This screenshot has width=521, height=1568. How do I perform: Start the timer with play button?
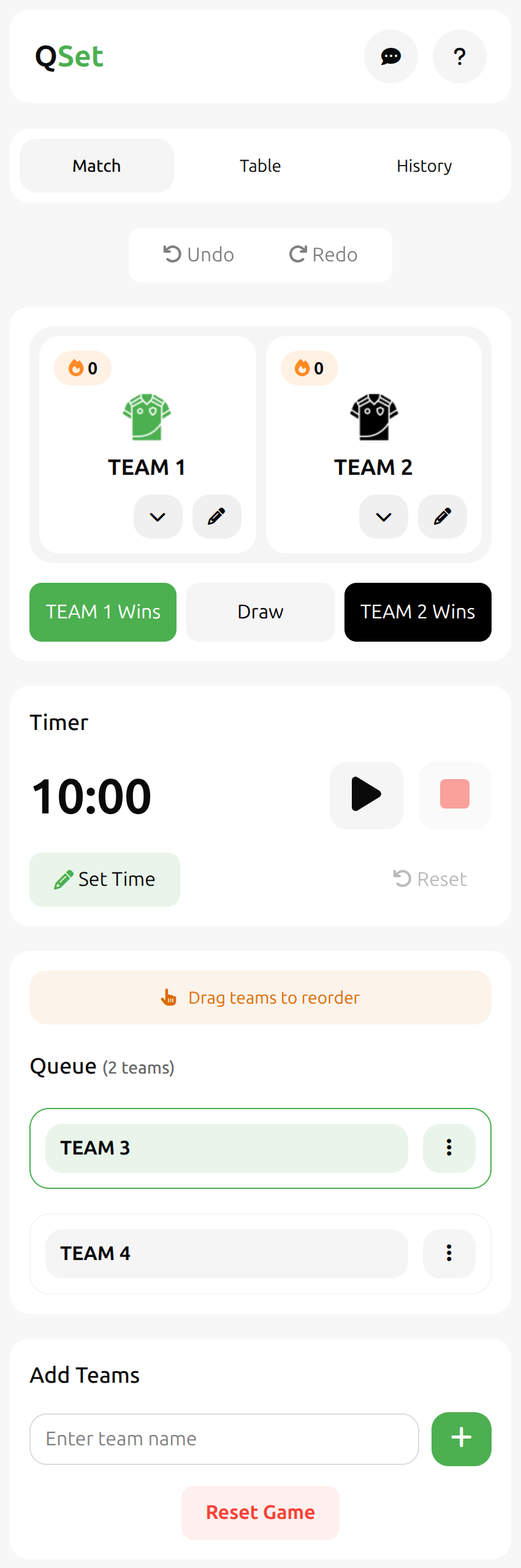coord(367,795)
